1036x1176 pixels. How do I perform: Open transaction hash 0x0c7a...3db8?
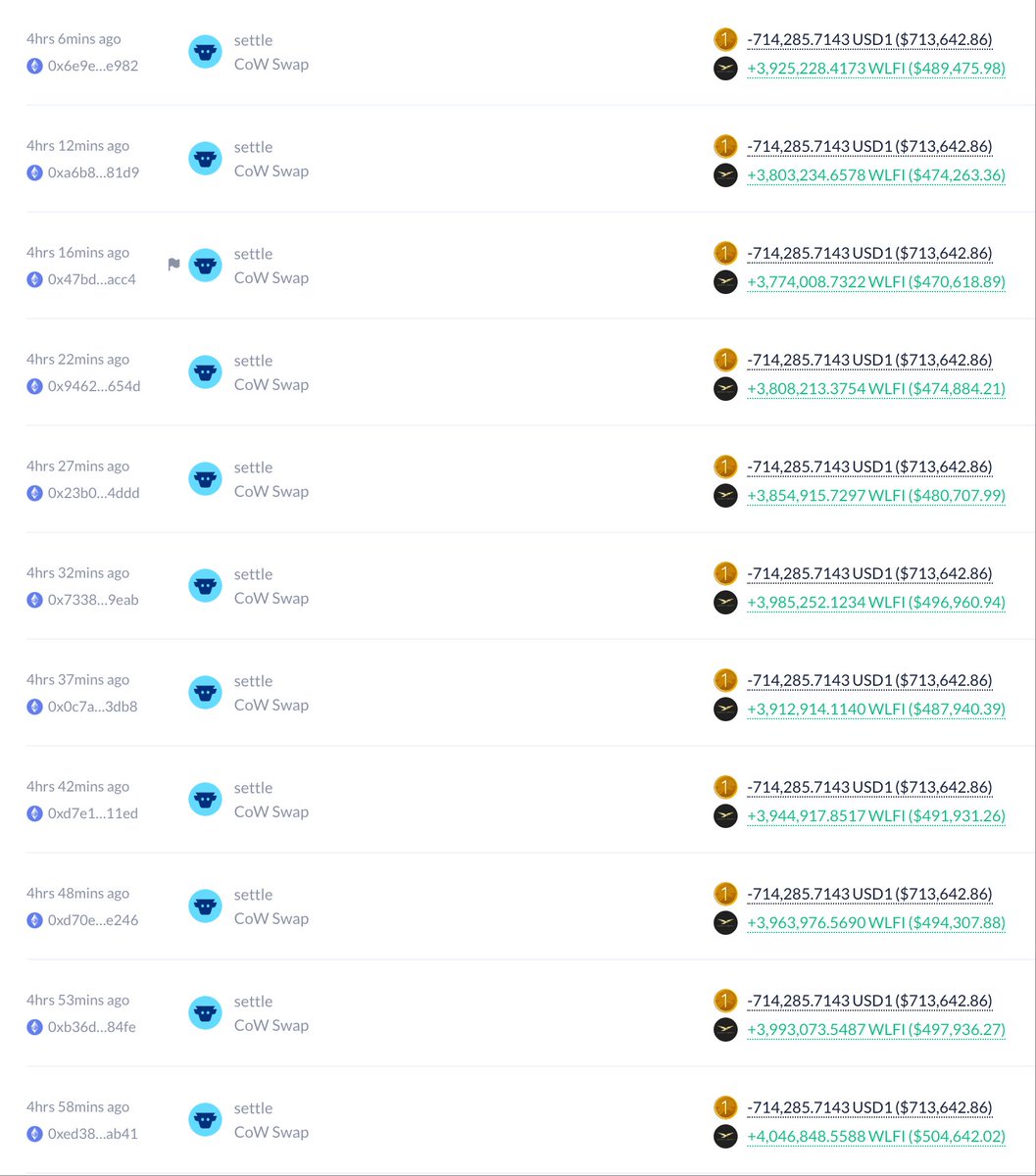(x=92, y=707)
